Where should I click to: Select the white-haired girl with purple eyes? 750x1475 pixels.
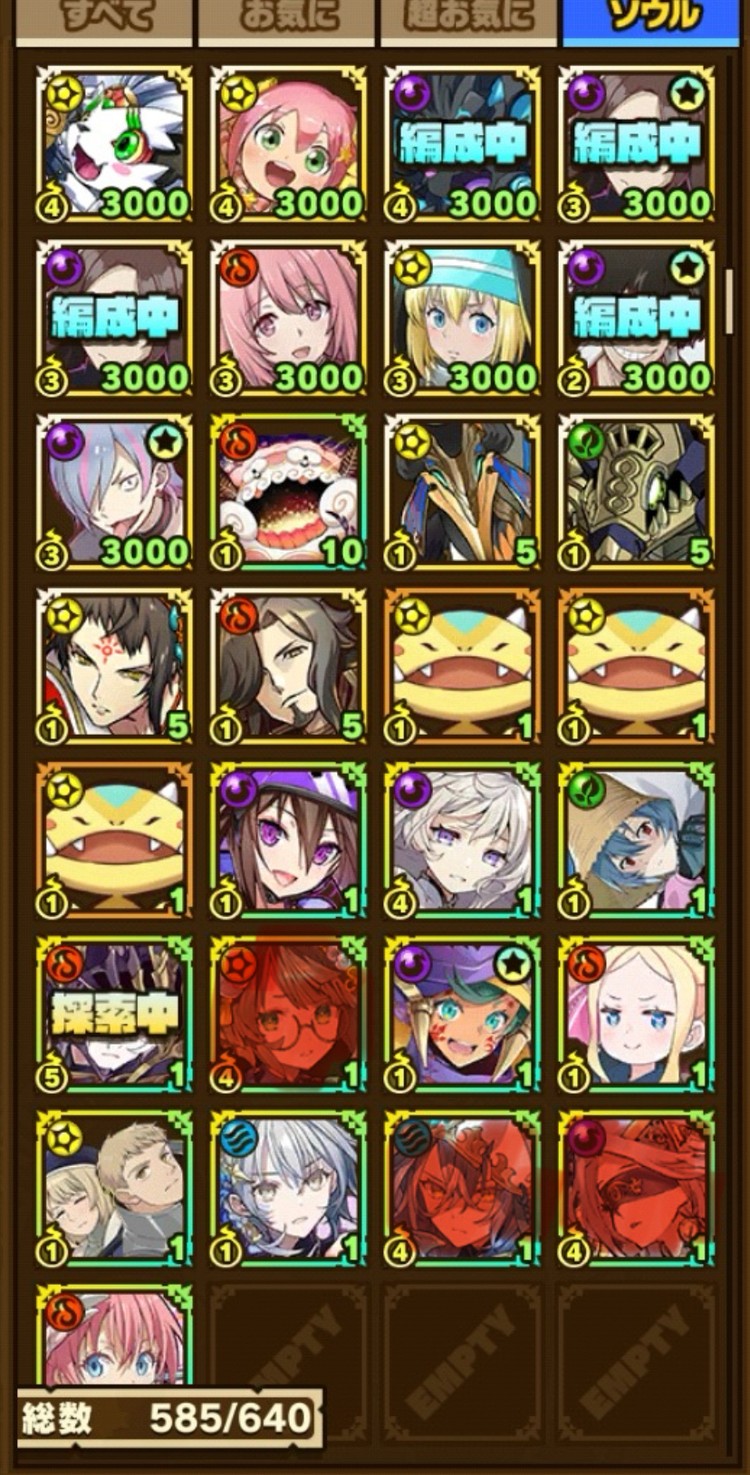pyautogui.click(x=462, y=838)
